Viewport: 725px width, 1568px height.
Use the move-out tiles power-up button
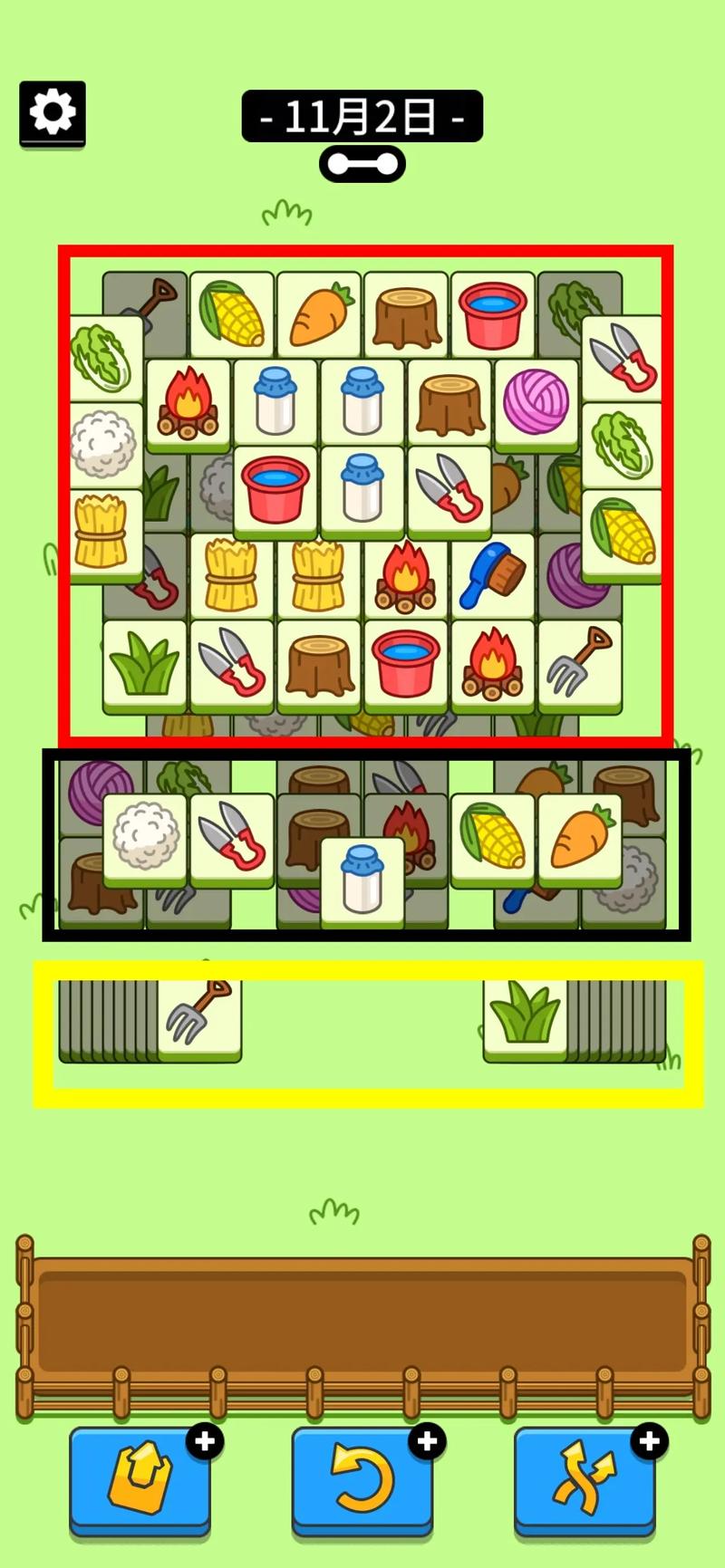click(140, 1479)
